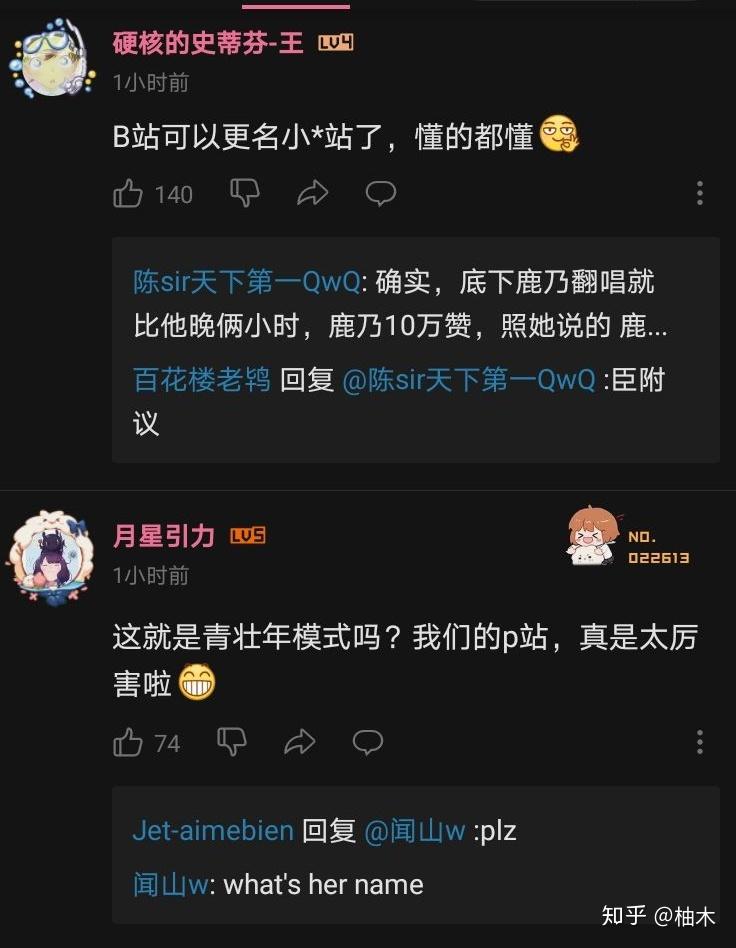The image size is (736, 948).
Task: Open overflow menu on 月星引力's comment
Action: click(700, 741)
